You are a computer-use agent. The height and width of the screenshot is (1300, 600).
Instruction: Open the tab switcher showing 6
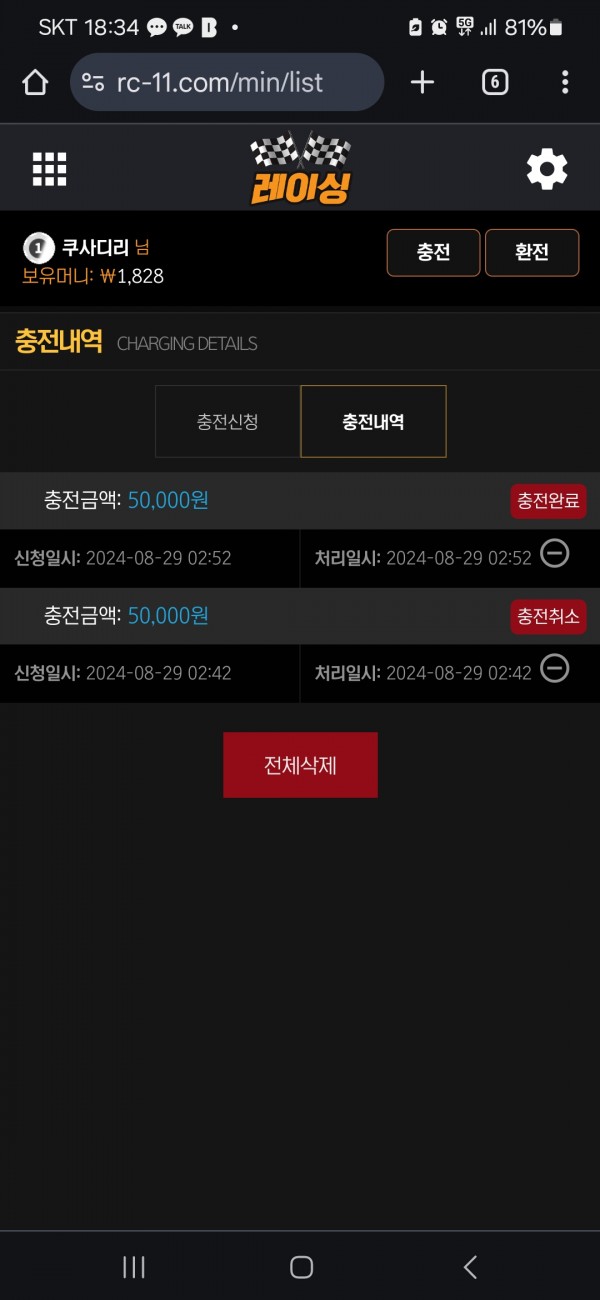[x=495, y=82]
